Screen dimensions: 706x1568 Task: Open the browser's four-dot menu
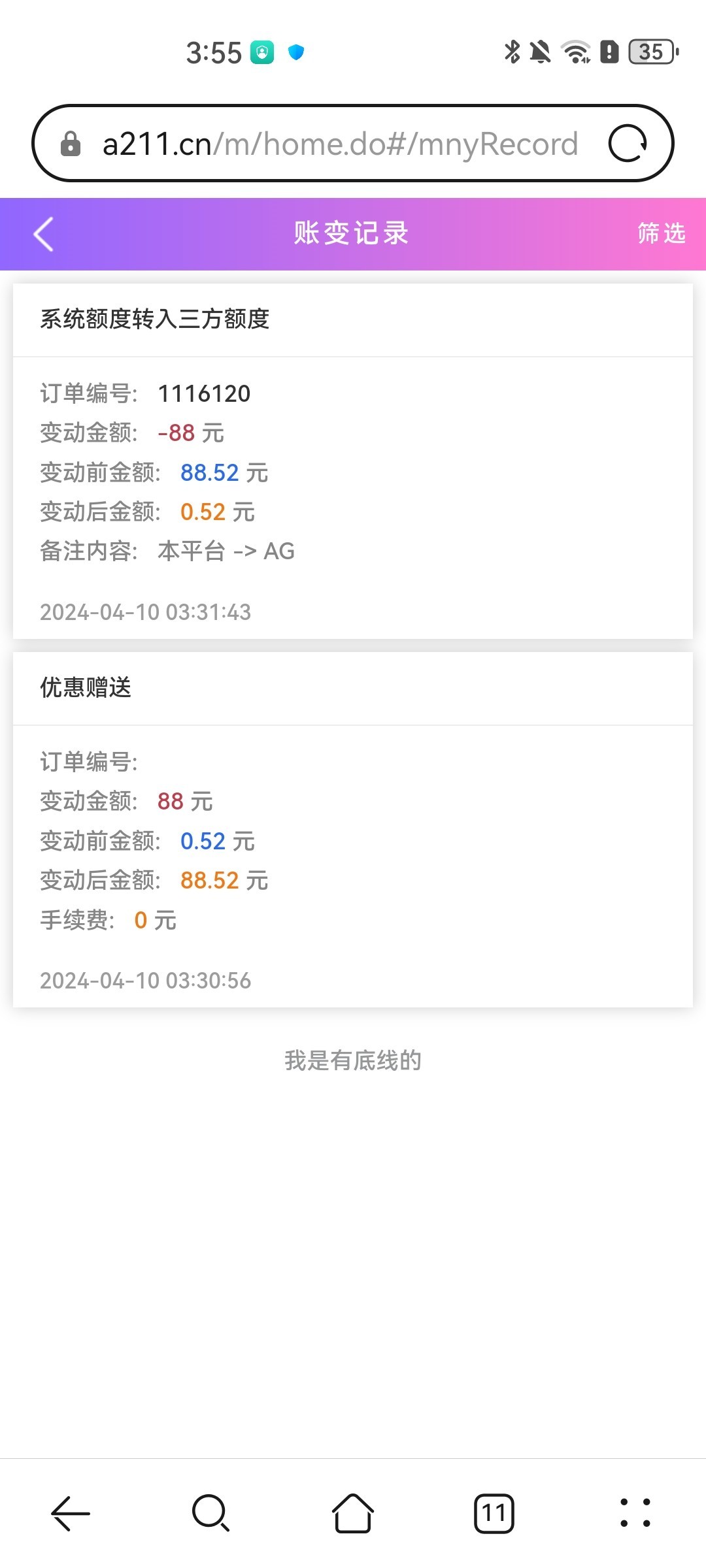click(x=635, y=1513)
